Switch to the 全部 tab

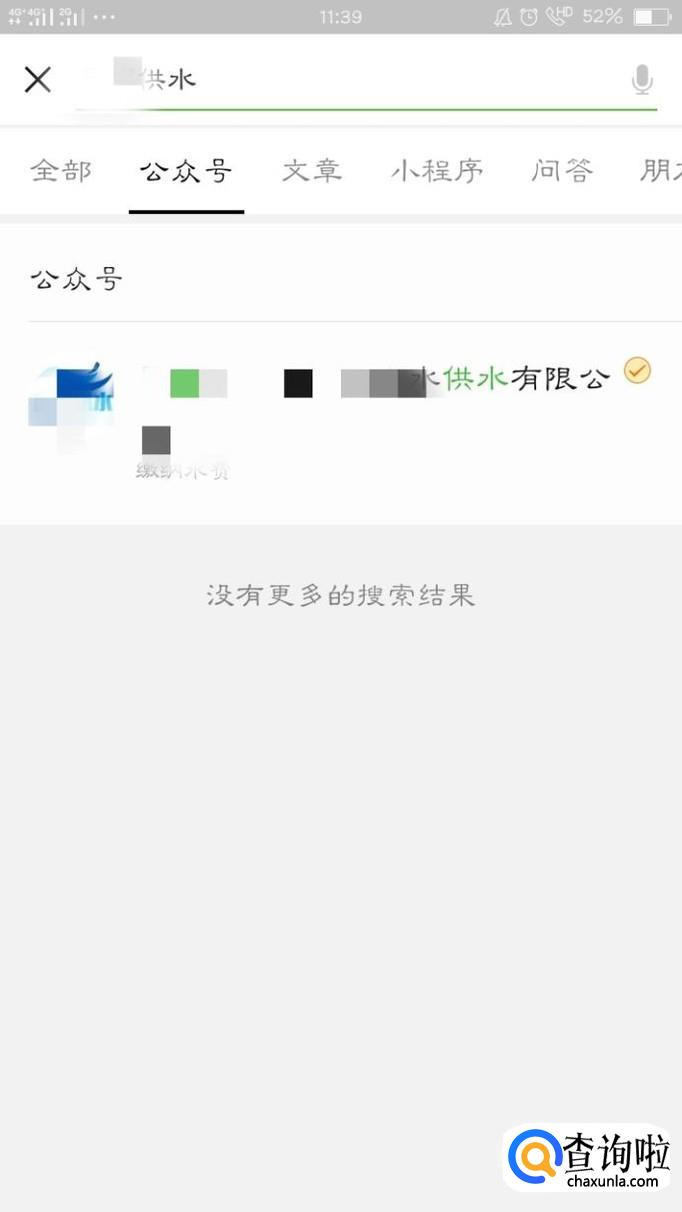[61, 171]
